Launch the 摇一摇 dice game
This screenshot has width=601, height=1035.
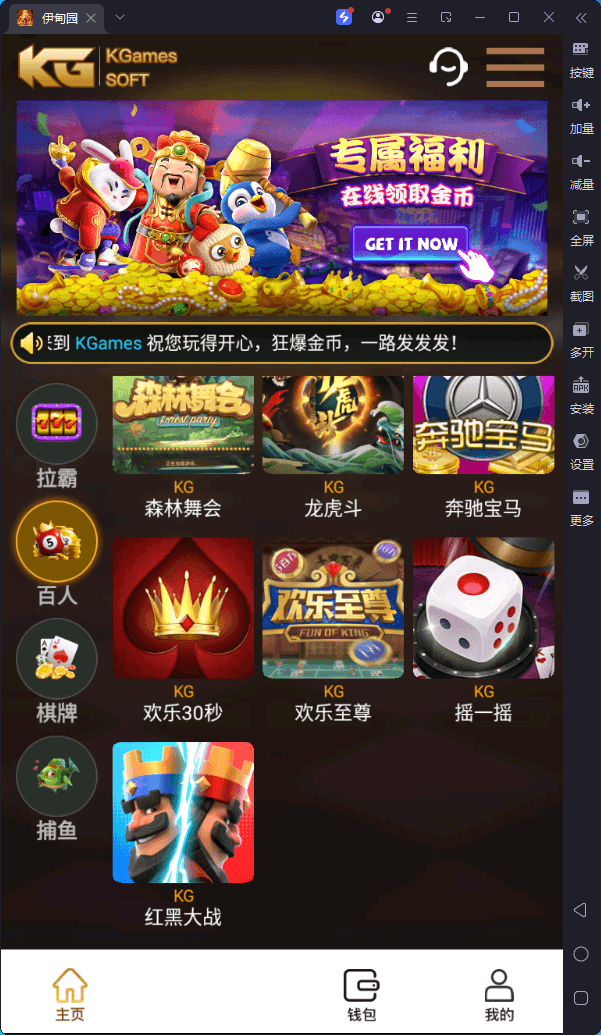tap(483, 608)
